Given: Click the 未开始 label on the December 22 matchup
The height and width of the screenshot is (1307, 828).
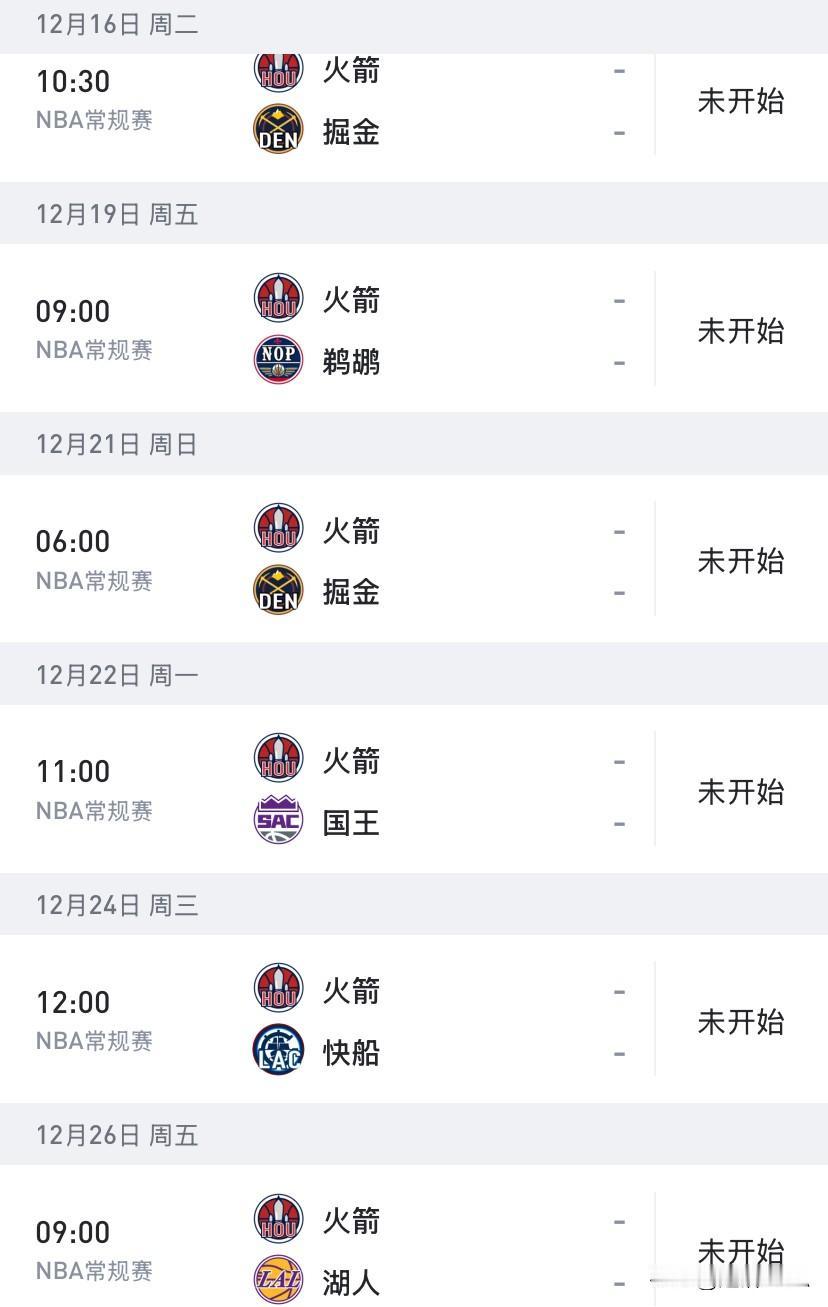Looking at the screenshot, I should pyautogui.click(x=740, y=791).
